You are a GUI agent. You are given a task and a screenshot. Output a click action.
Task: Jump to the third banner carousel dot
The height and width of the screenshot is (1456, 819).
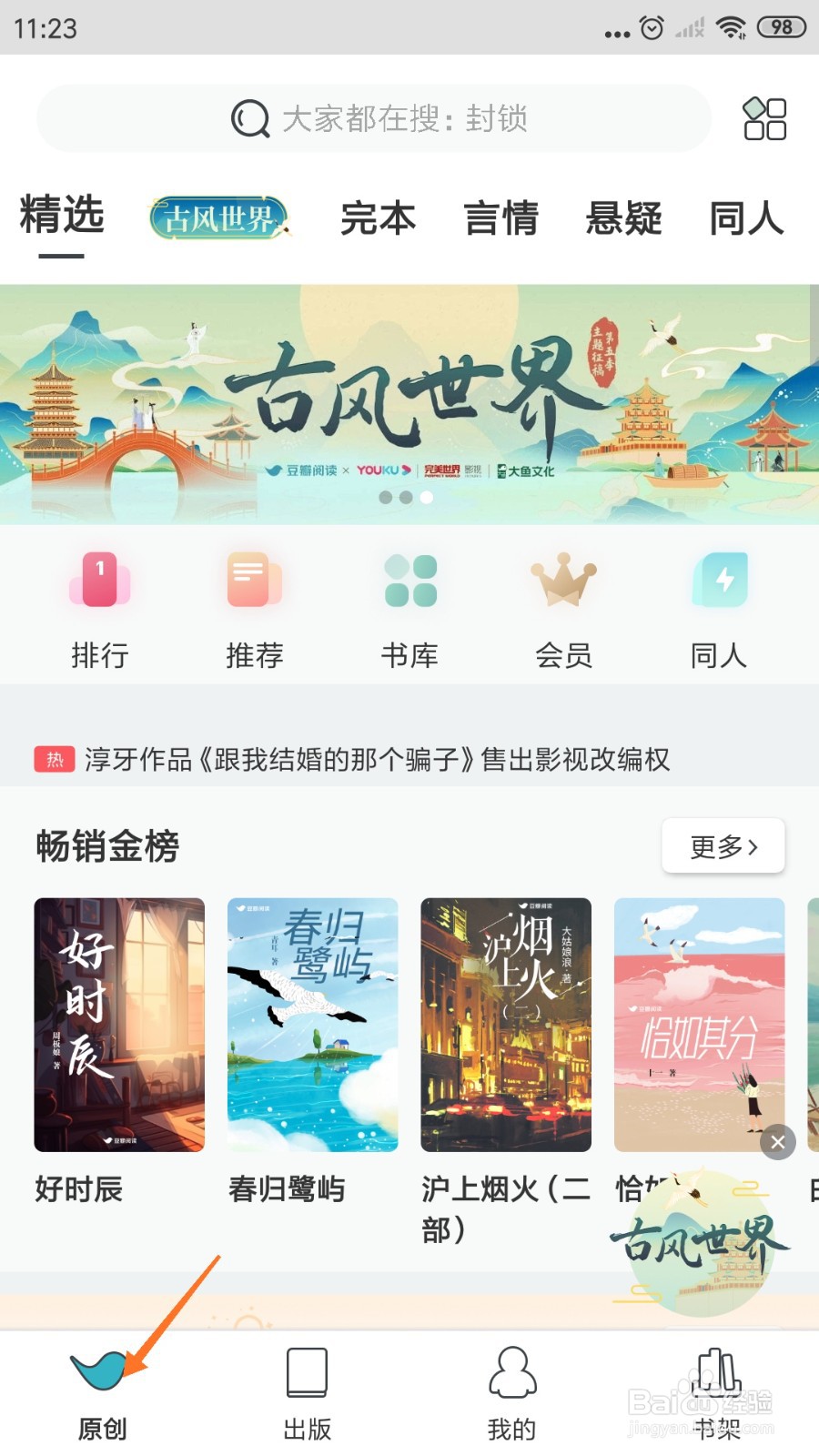pos(427,498)
